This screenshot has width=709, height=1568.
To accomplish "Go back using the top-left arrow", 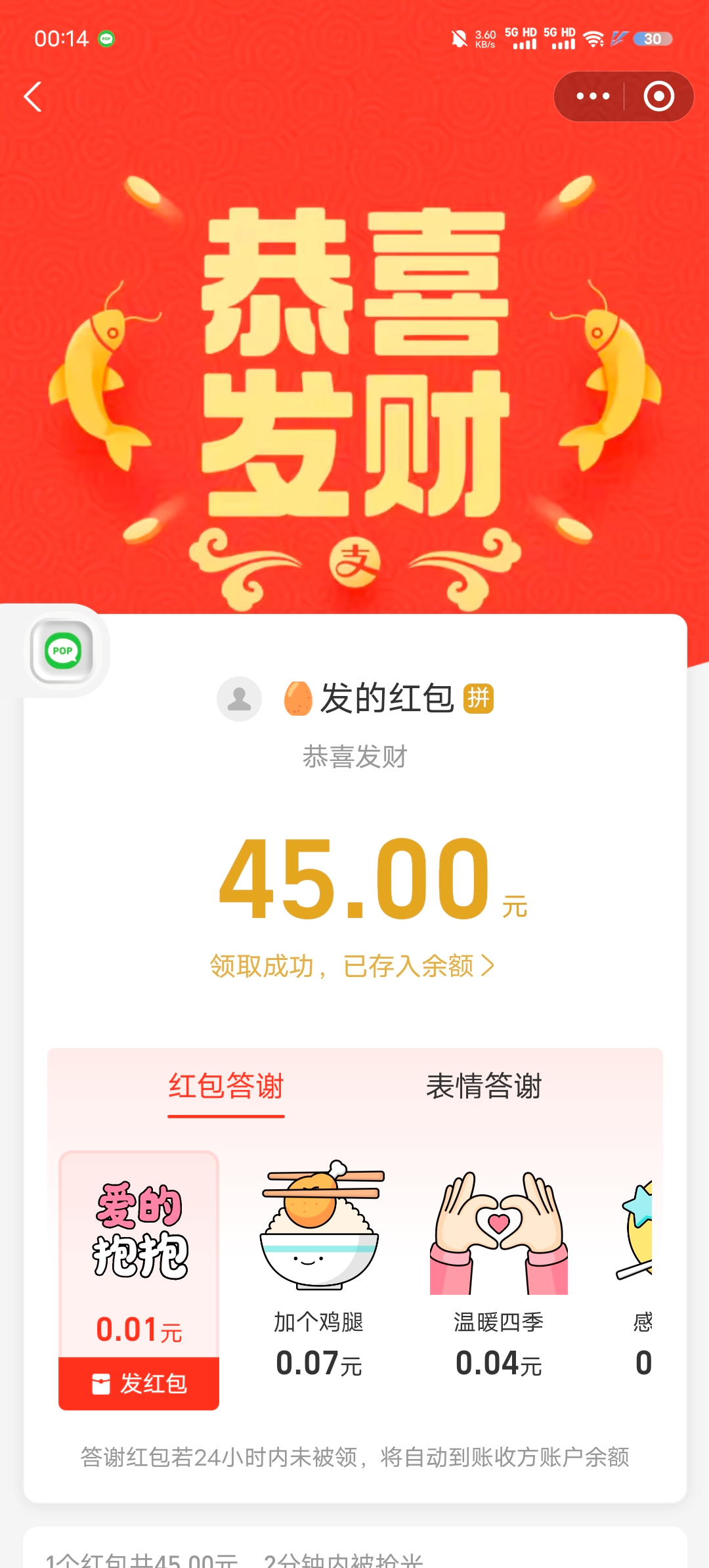I will coord(33,97).
